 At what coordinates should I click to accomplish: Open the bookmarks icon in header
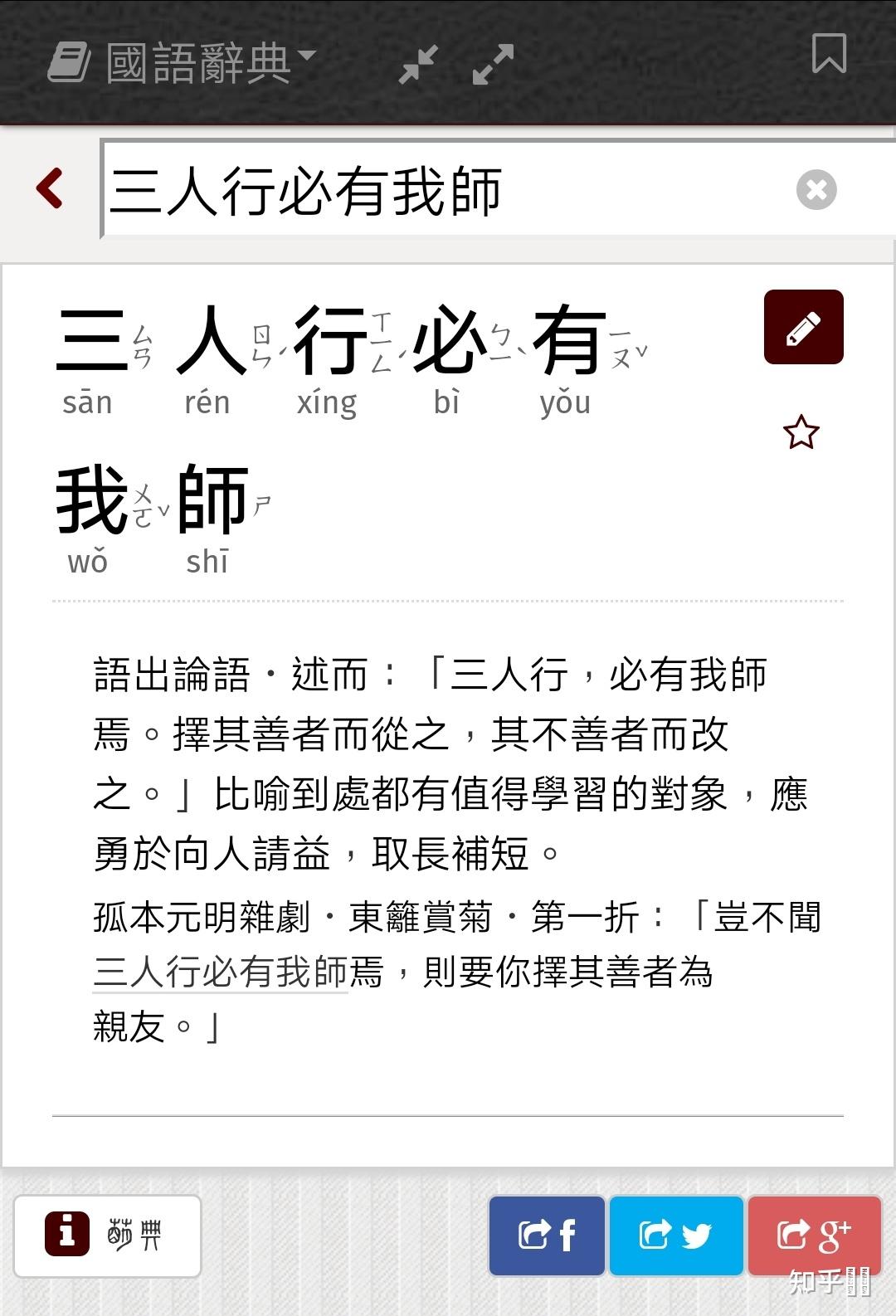click(x=828, y=54)
